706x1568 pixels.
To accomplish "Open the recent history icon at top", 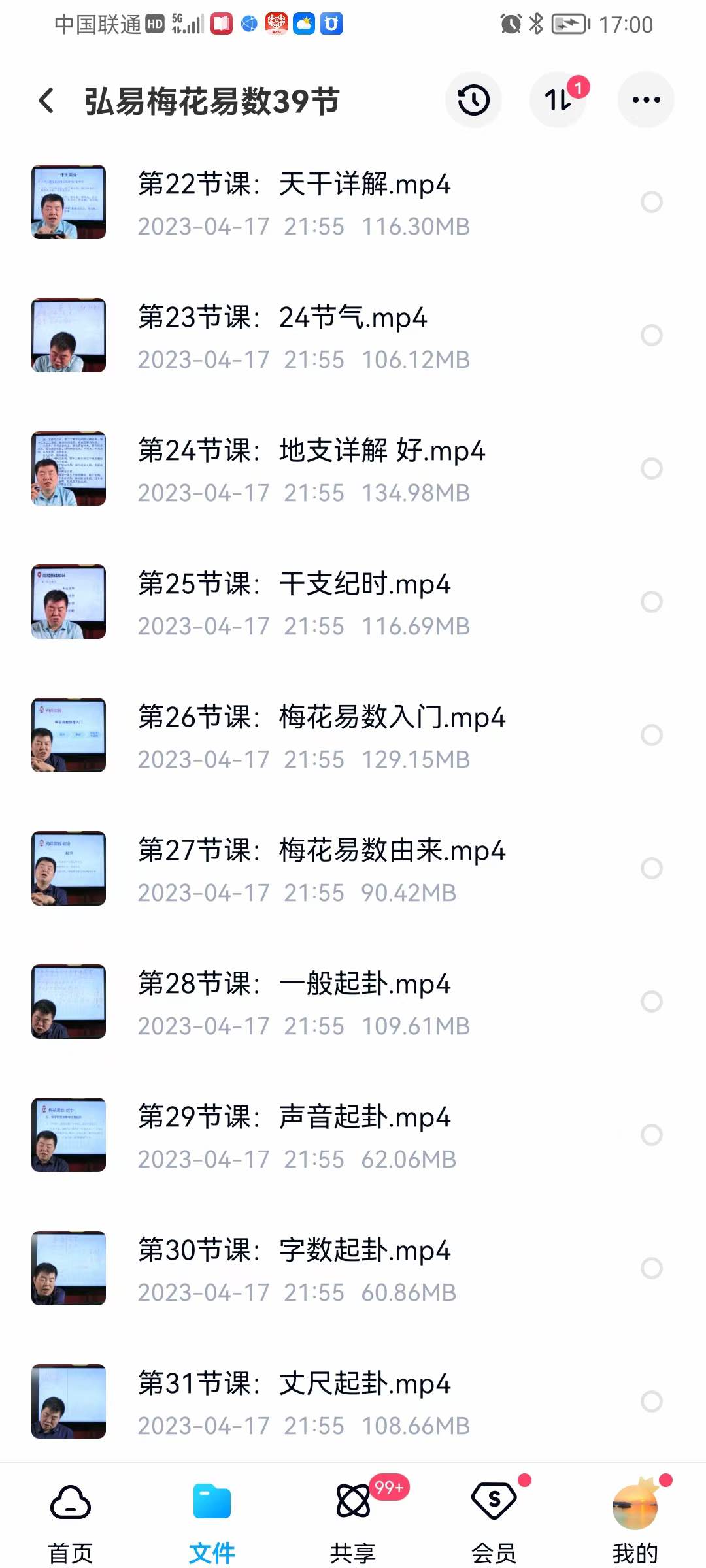I will (x=473, y=99).
